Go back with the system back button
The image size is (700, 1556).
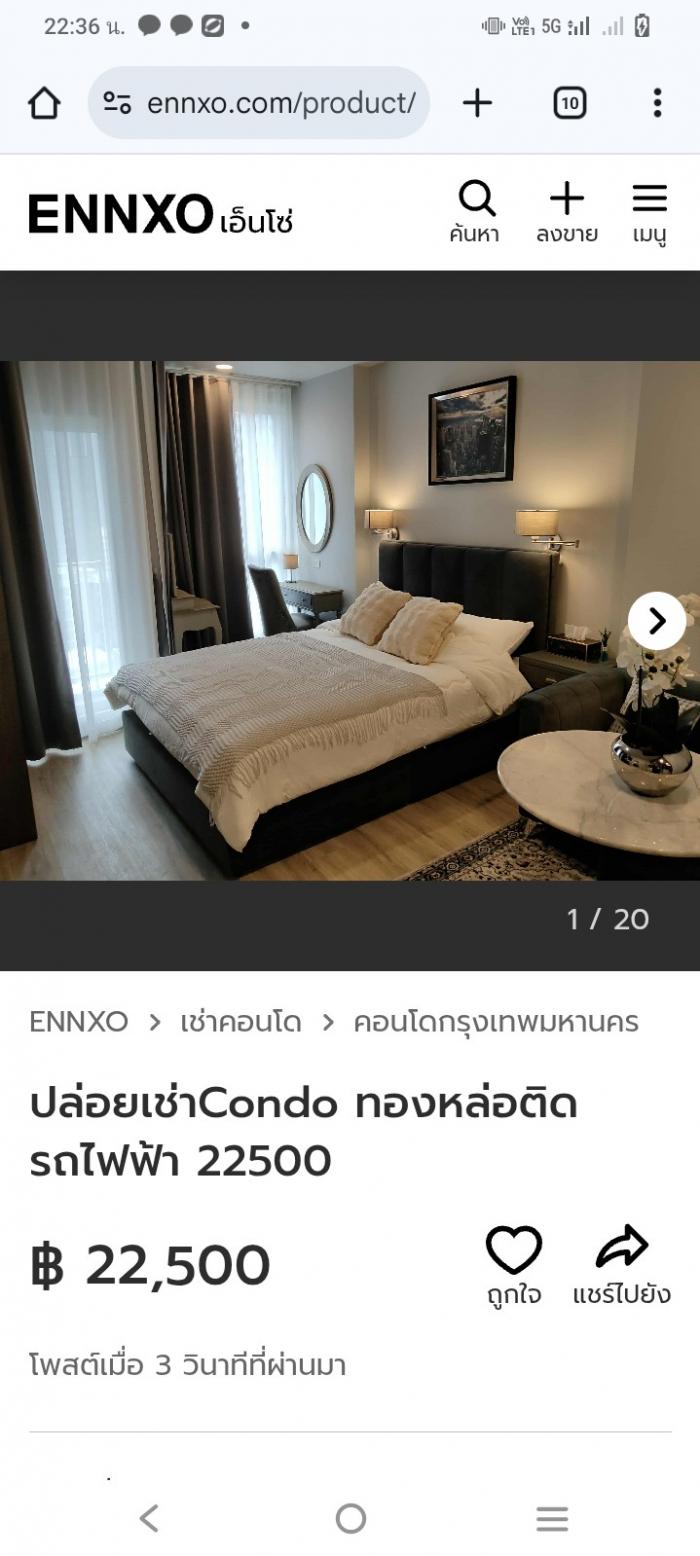[x=149, y=1518]
